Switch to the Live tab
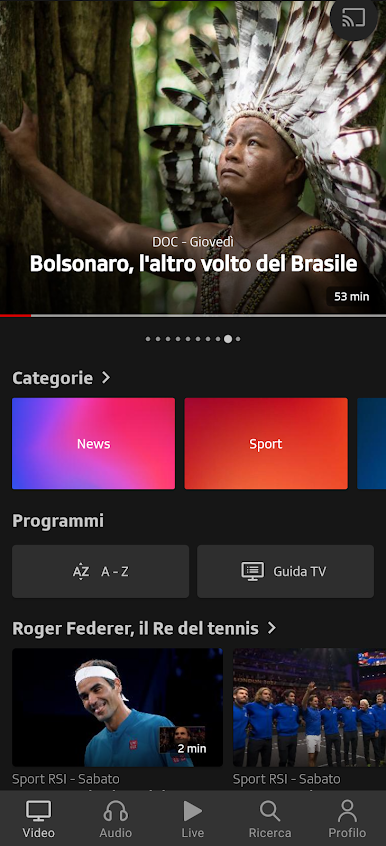This screenshot has width=386, height=846. [x=193, y=819]
